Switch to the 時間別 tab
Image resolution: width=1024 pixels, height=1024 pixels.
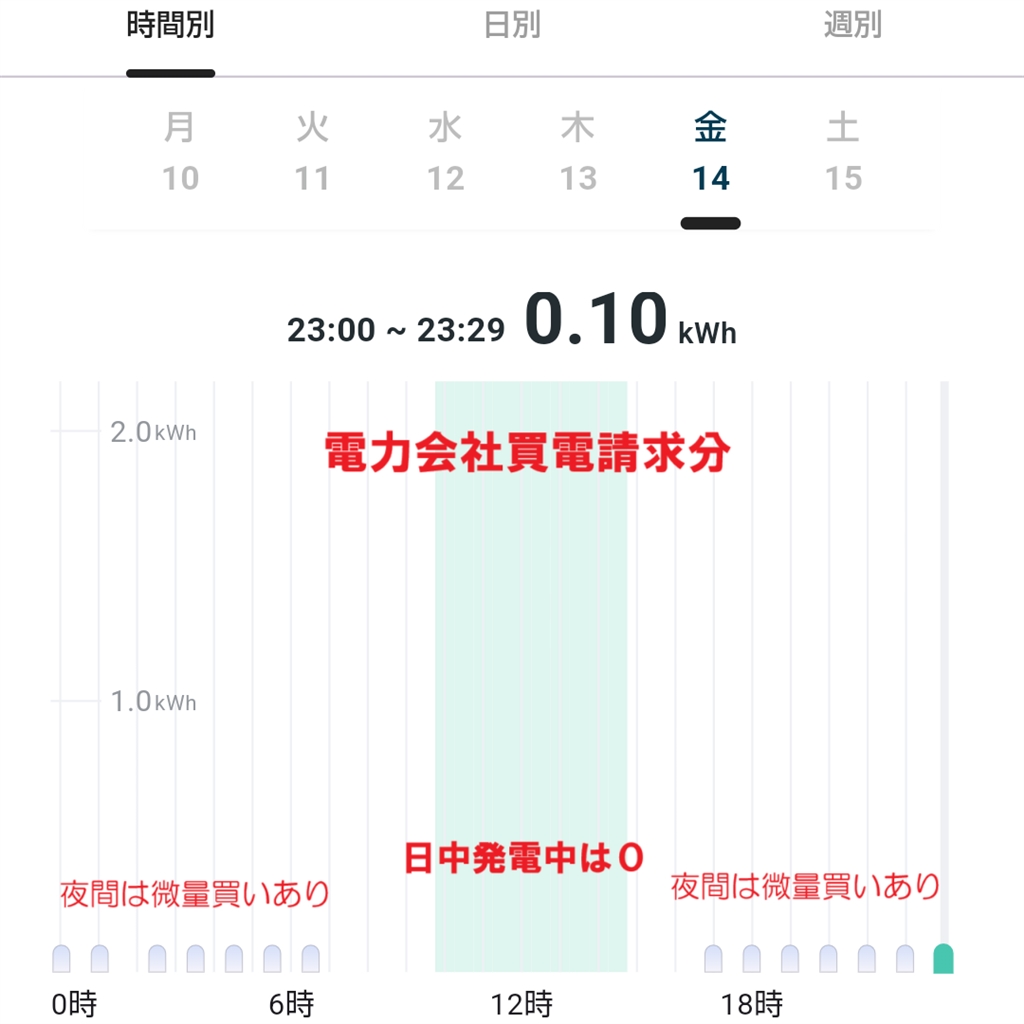tap(170, 27)
